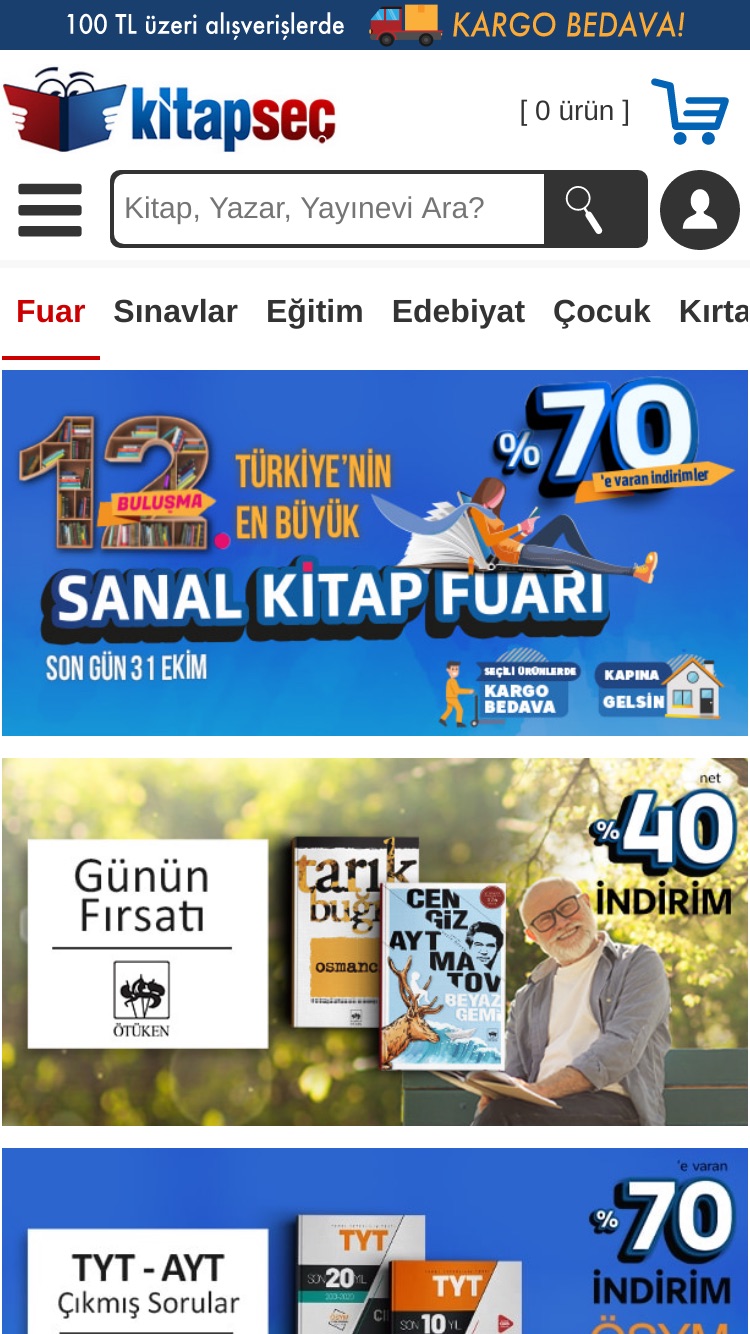Open the Çocuk tab
Image resolution: width=750 pixels, height=1334 pixels.
pos(602,312)
